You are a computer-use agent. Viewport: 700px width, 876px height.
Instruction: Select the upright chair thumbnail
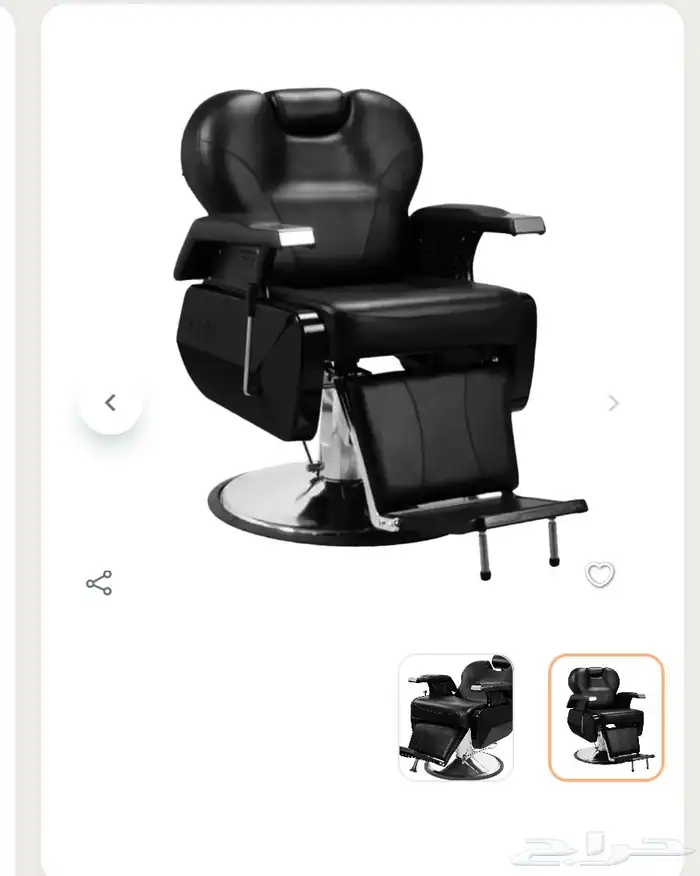coord(606,717)
